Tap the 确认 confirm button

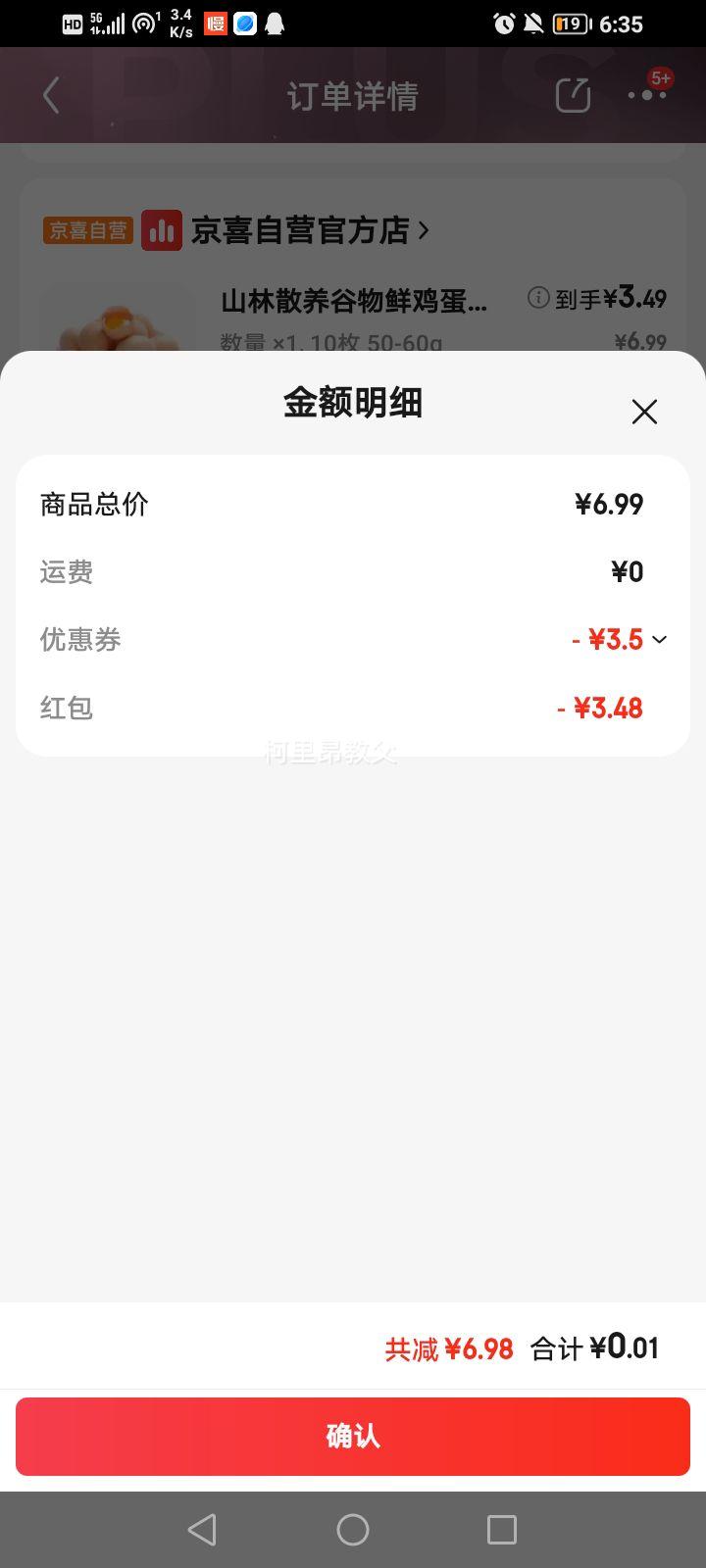tap(353, 1437)
